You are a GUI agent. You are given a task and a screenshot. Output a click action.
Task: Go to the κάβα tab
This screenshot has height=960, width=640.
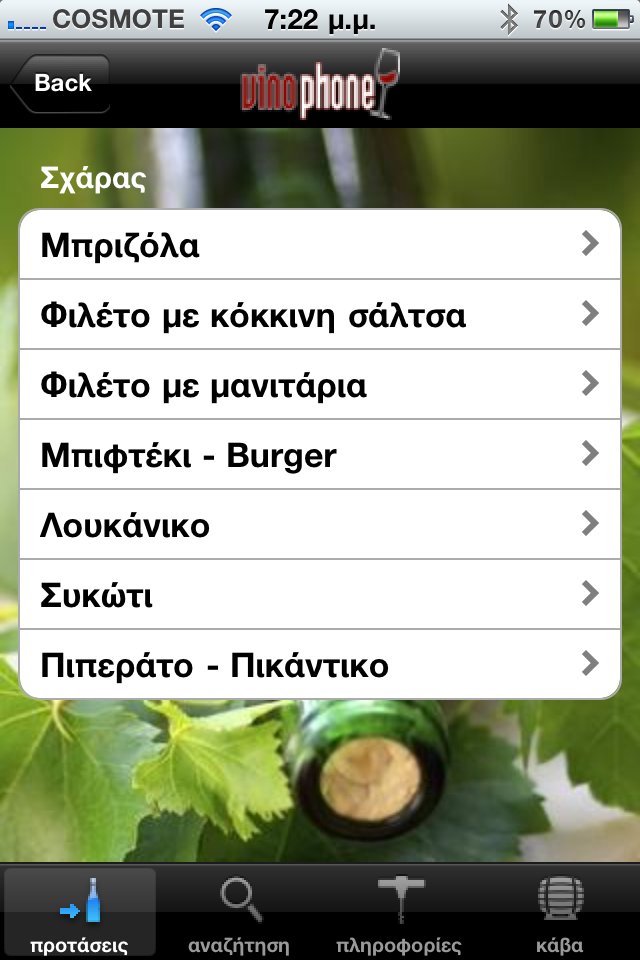click(560, 912)
